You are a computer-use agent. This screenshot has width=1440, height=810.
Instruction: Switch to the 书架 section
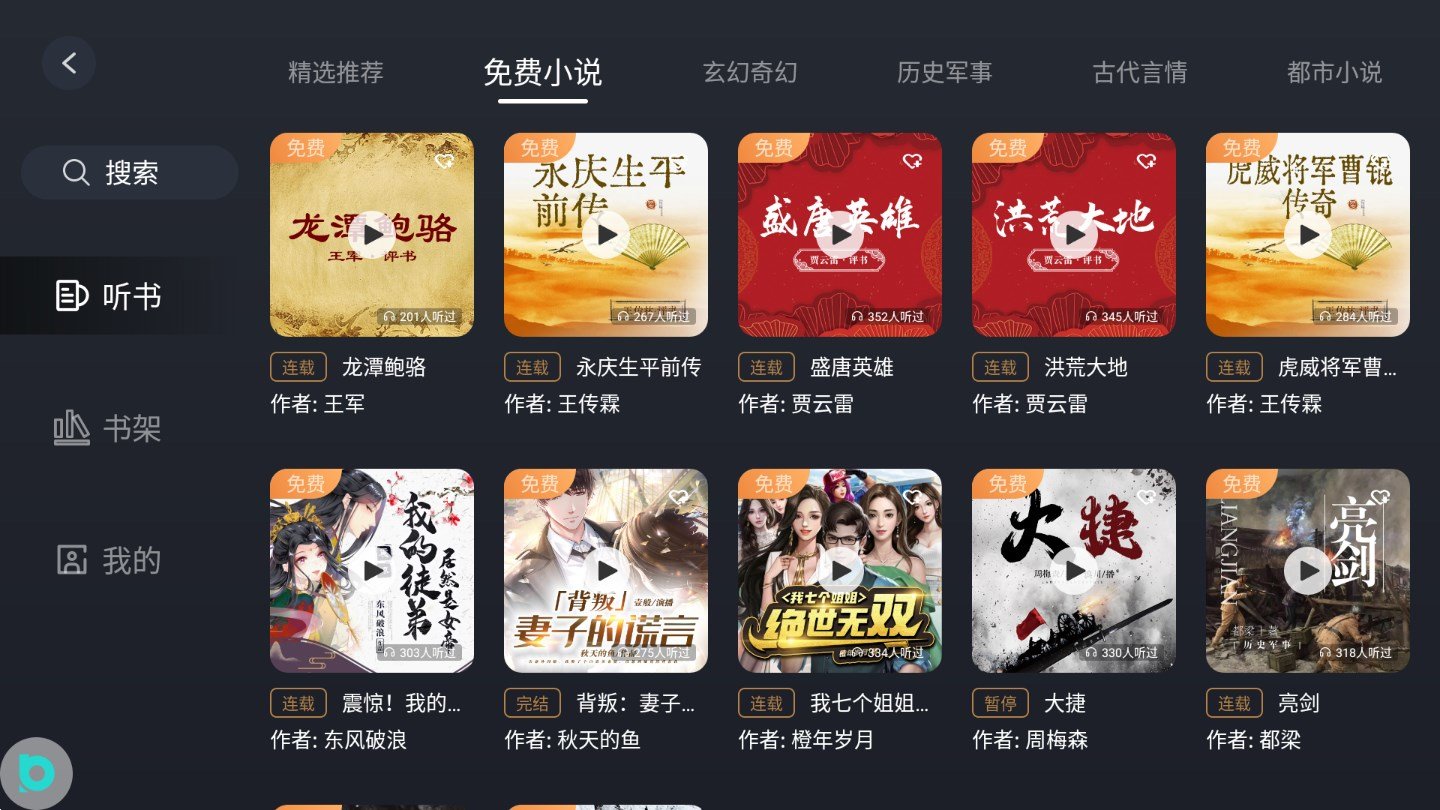point(107,429)
